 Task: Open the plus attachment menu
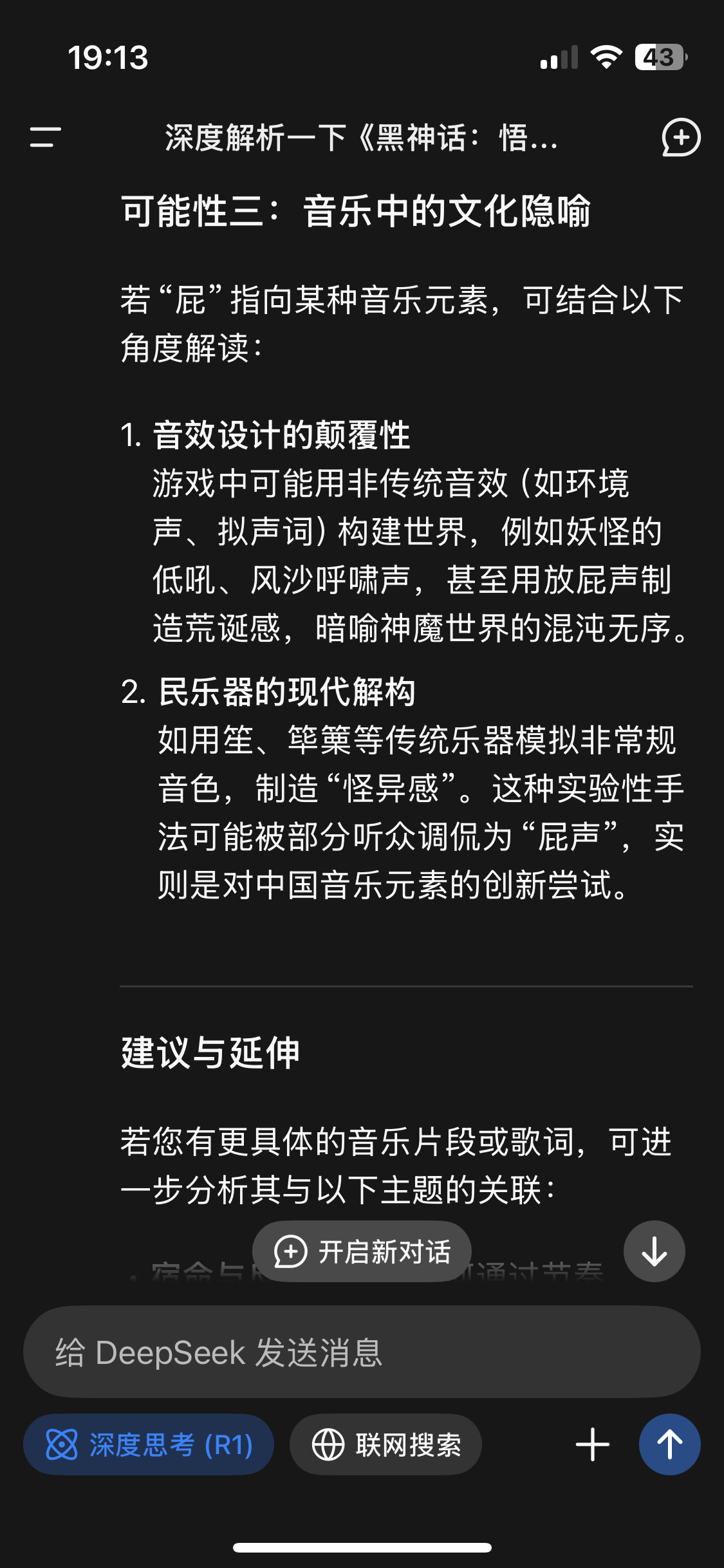[x=592, y=1445]
